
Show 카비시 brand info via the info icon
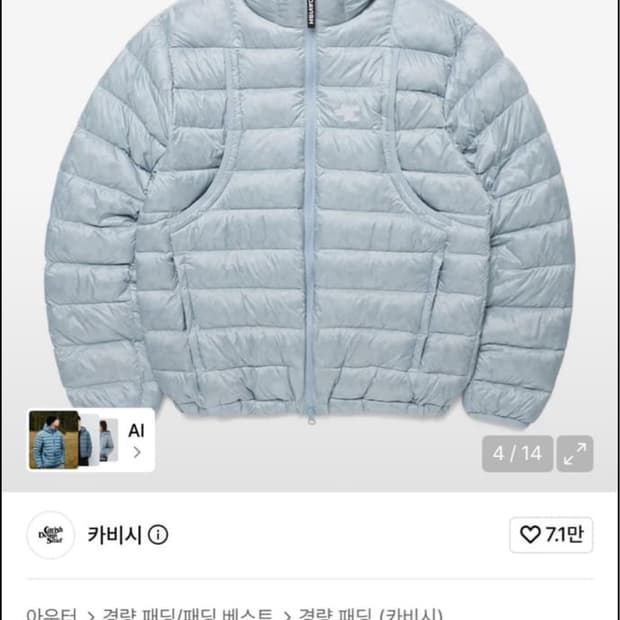(158, 535)
